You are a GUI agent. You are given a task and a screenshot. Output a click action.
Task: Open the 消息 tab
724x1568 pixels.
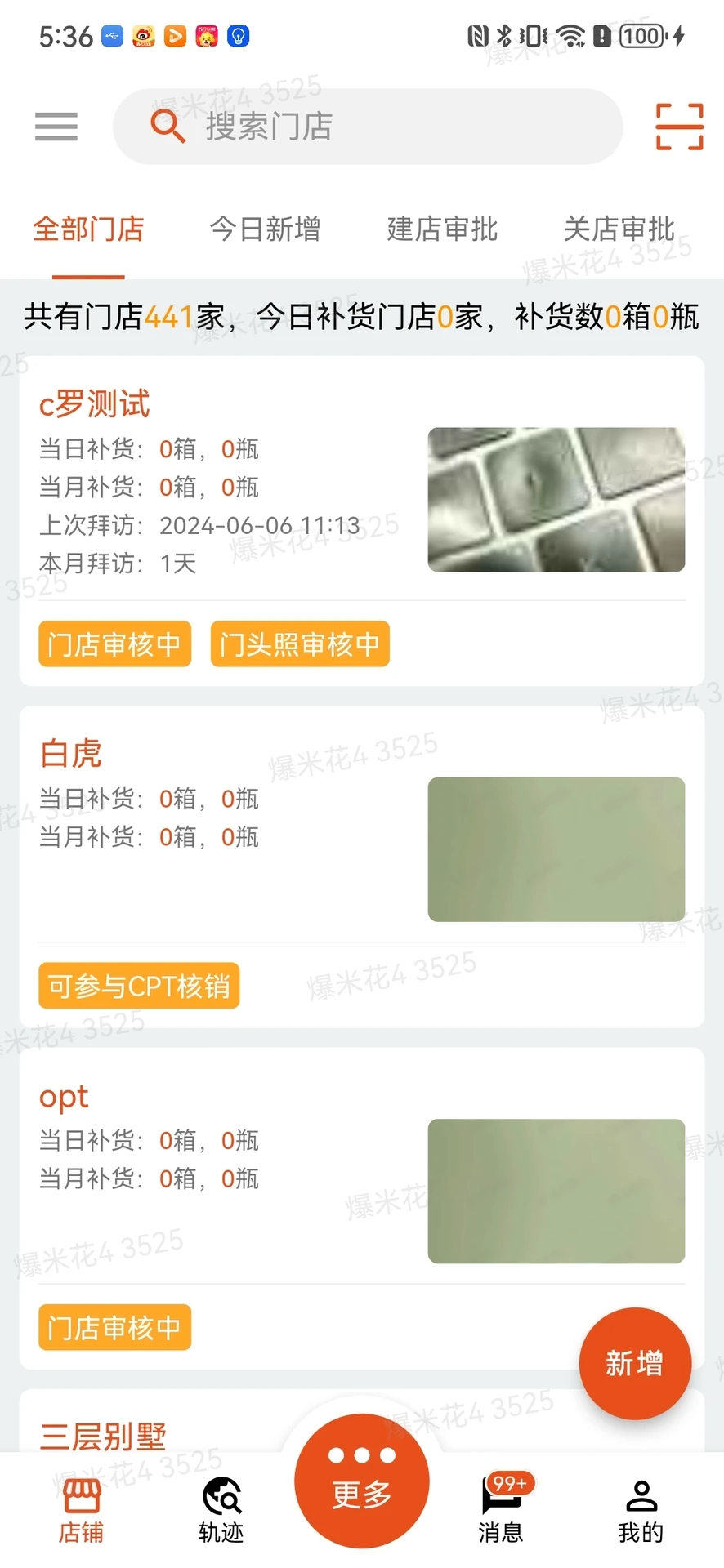[x=502, y=1509]
